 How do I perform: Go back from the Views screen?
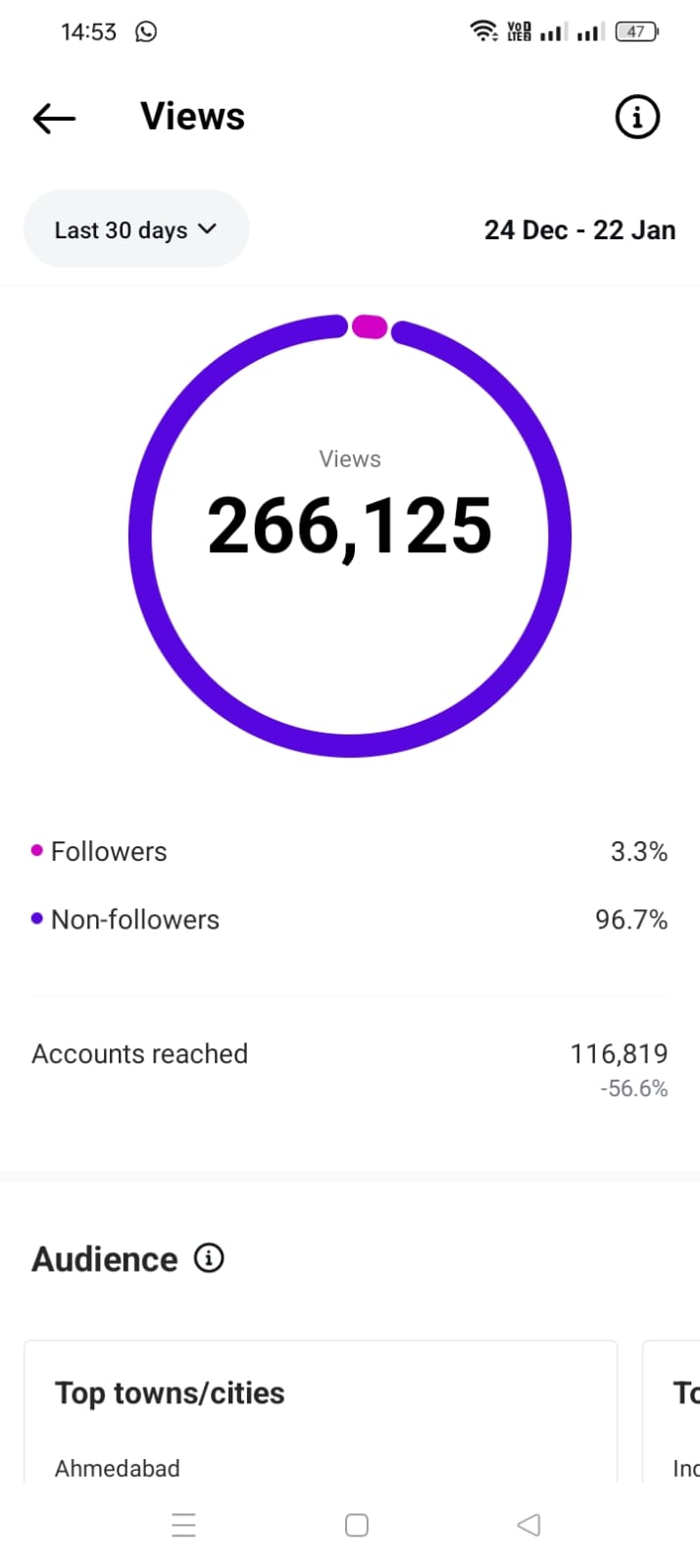[x=54, y=119]
